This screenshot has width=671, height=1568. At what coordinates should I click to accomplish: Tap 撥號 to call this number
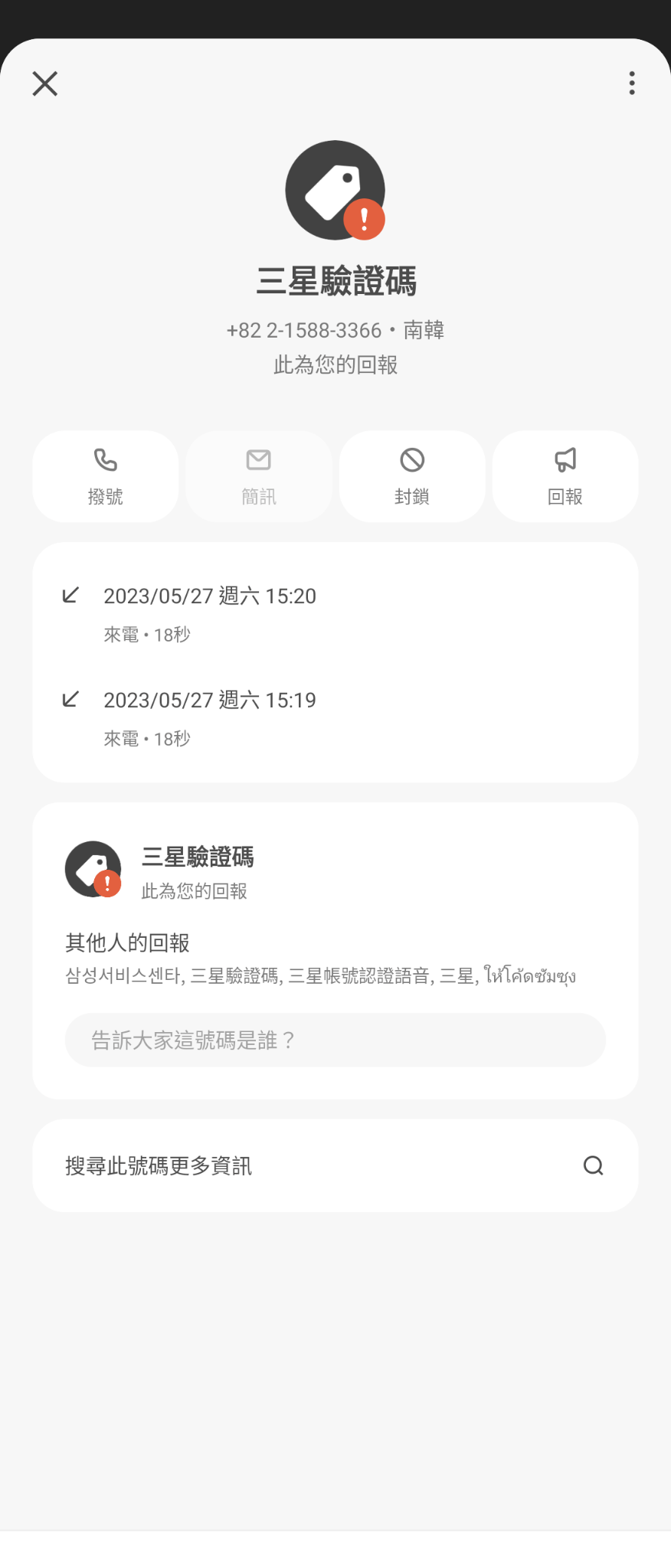pos(106,476)
